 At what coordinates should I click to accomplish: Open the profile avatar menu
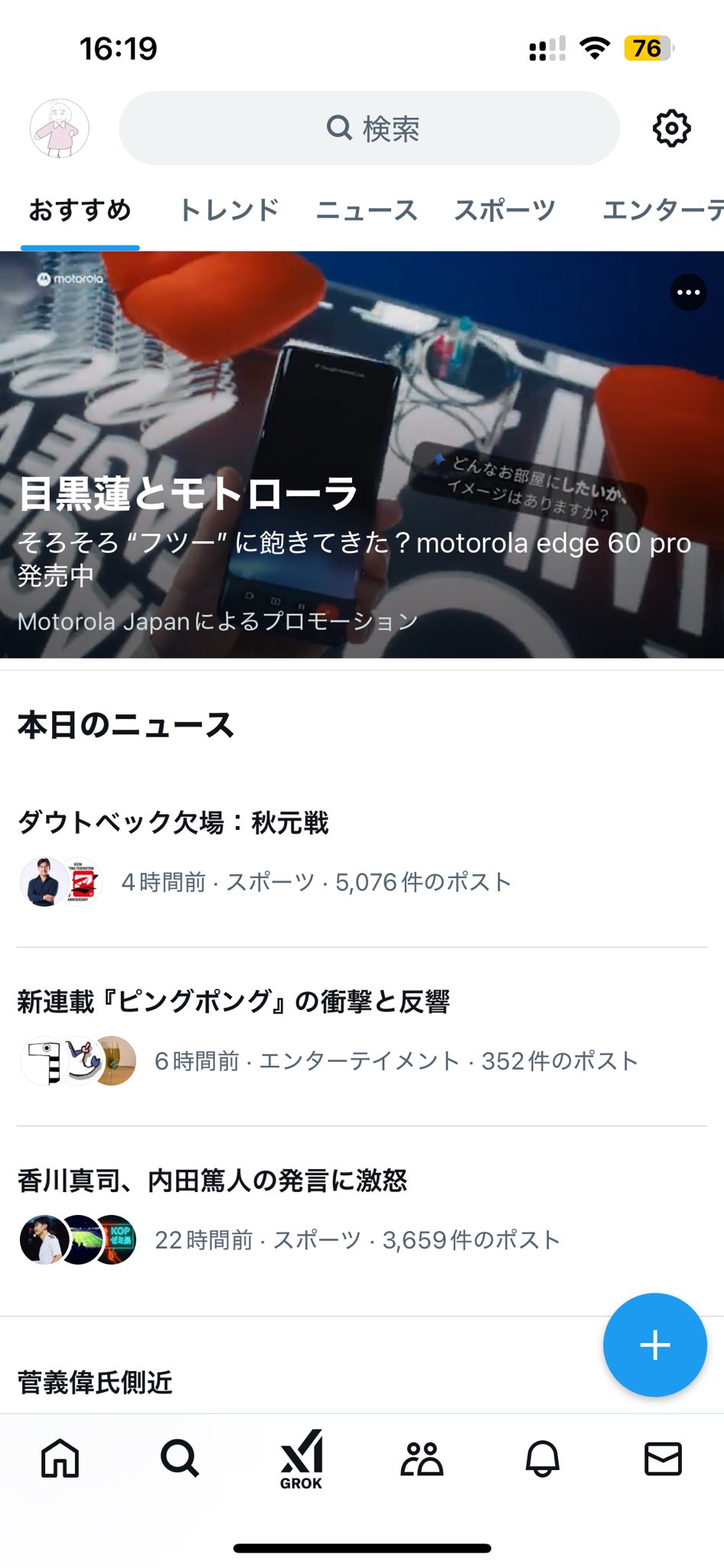click(60, 129)
